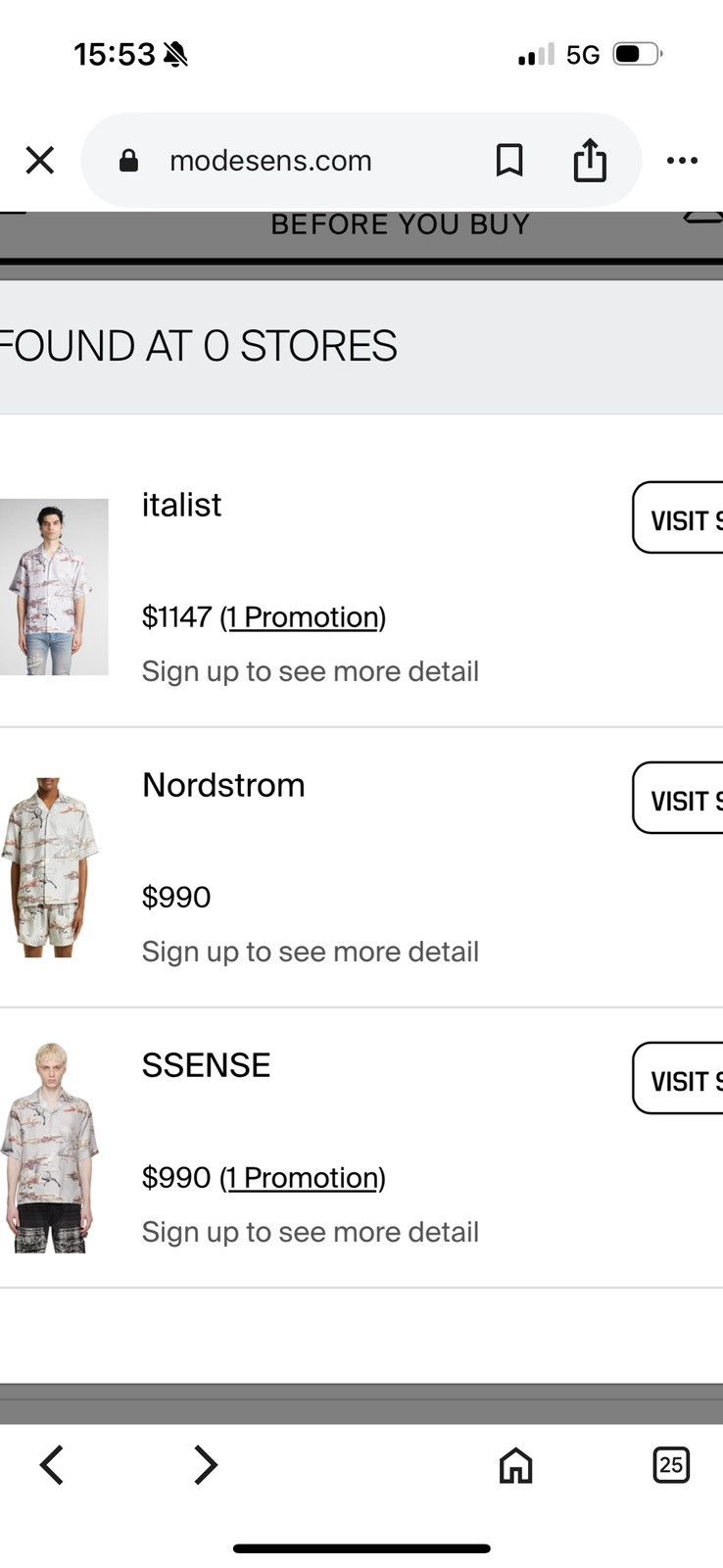Open the SSENSE shirt product image
The height and width of the screenshot is (1568, 723).
pos(50,1148)
